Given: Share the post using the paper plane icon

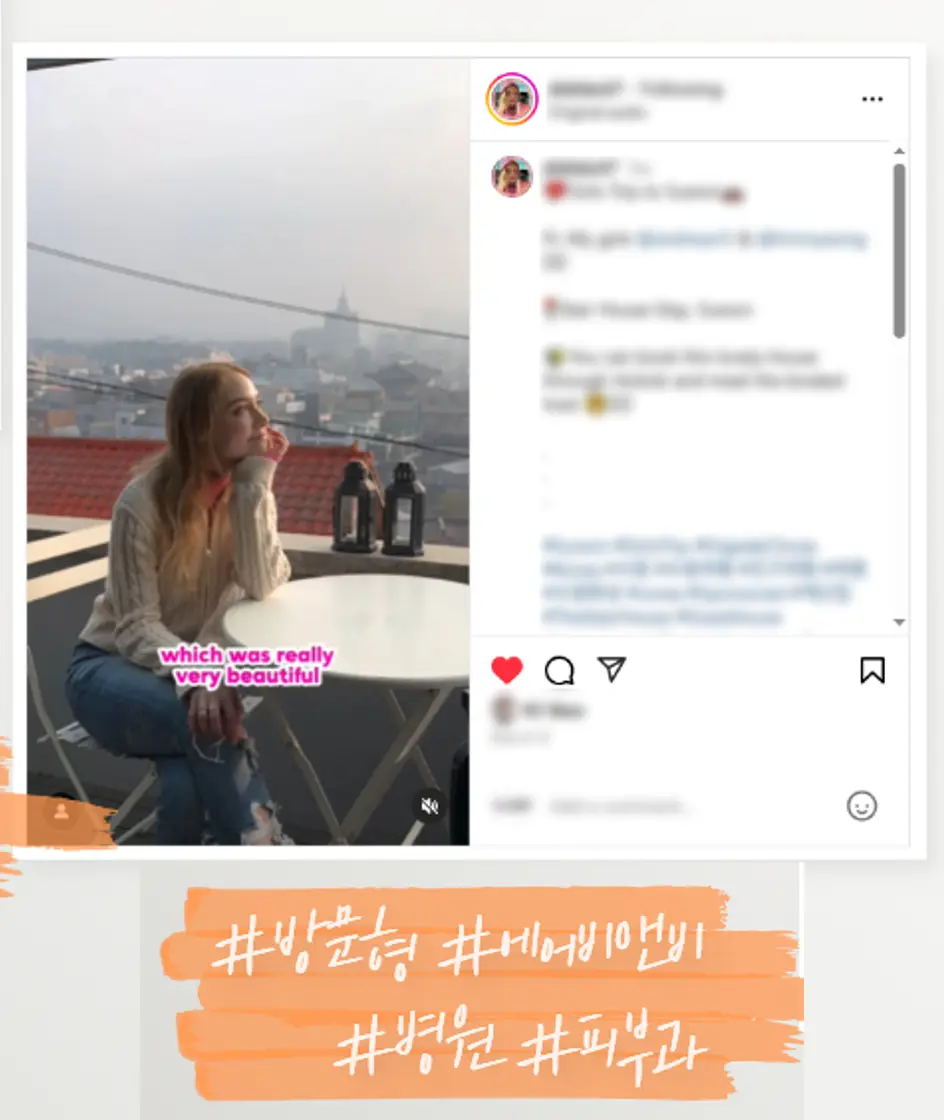Looking at the screenshot, I should pos(614,671).
